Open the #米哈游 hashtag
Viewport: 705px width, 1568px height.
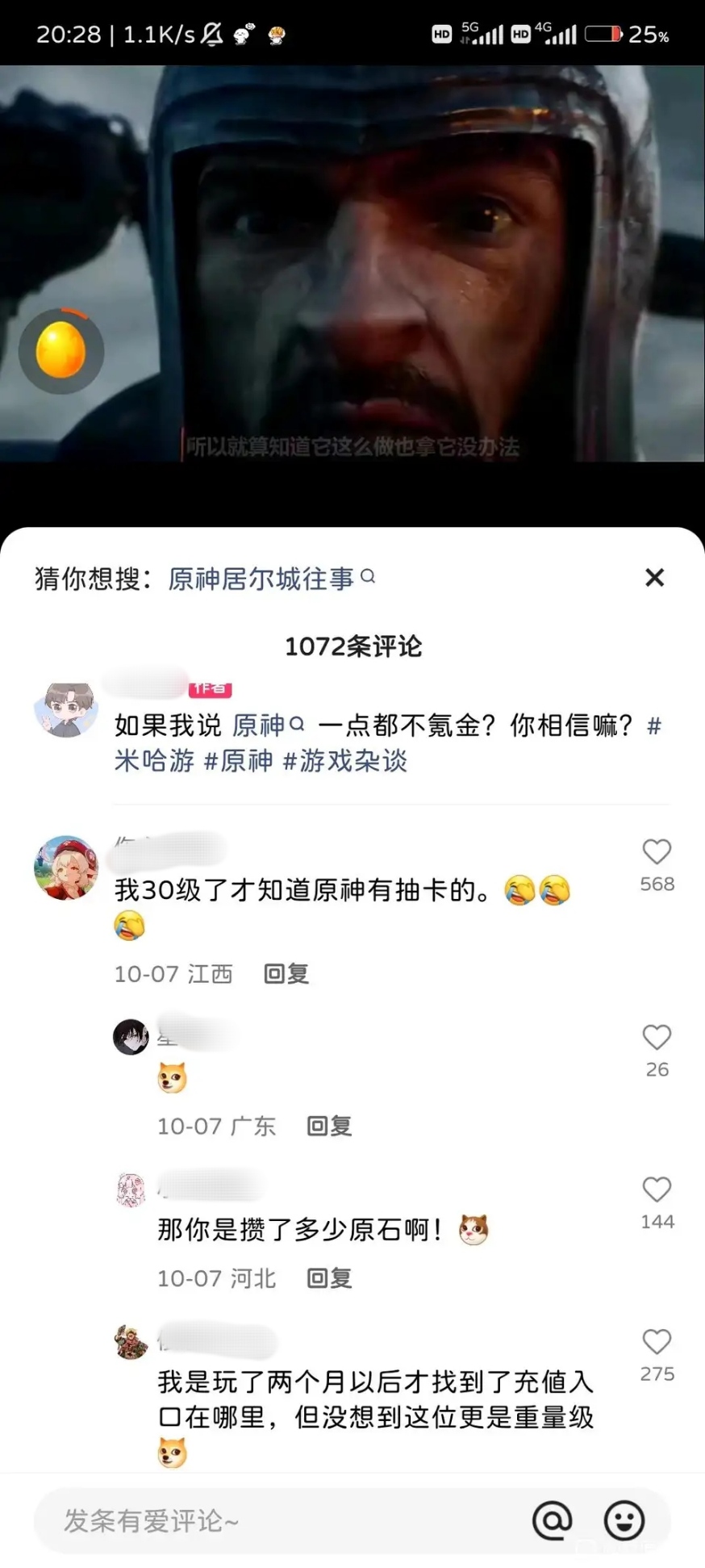tap(153, 760)
